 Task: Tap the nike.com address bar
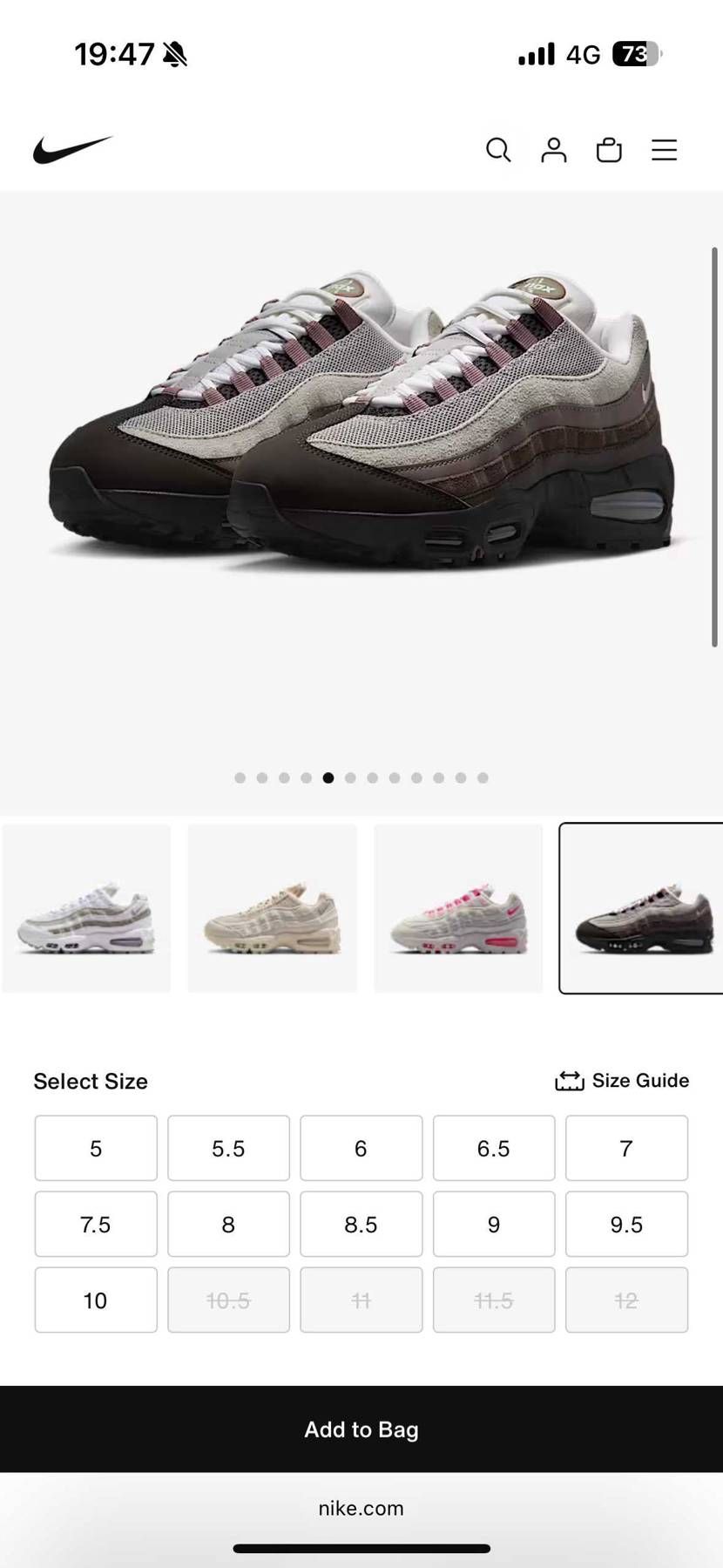click(x=361, y=1508)
